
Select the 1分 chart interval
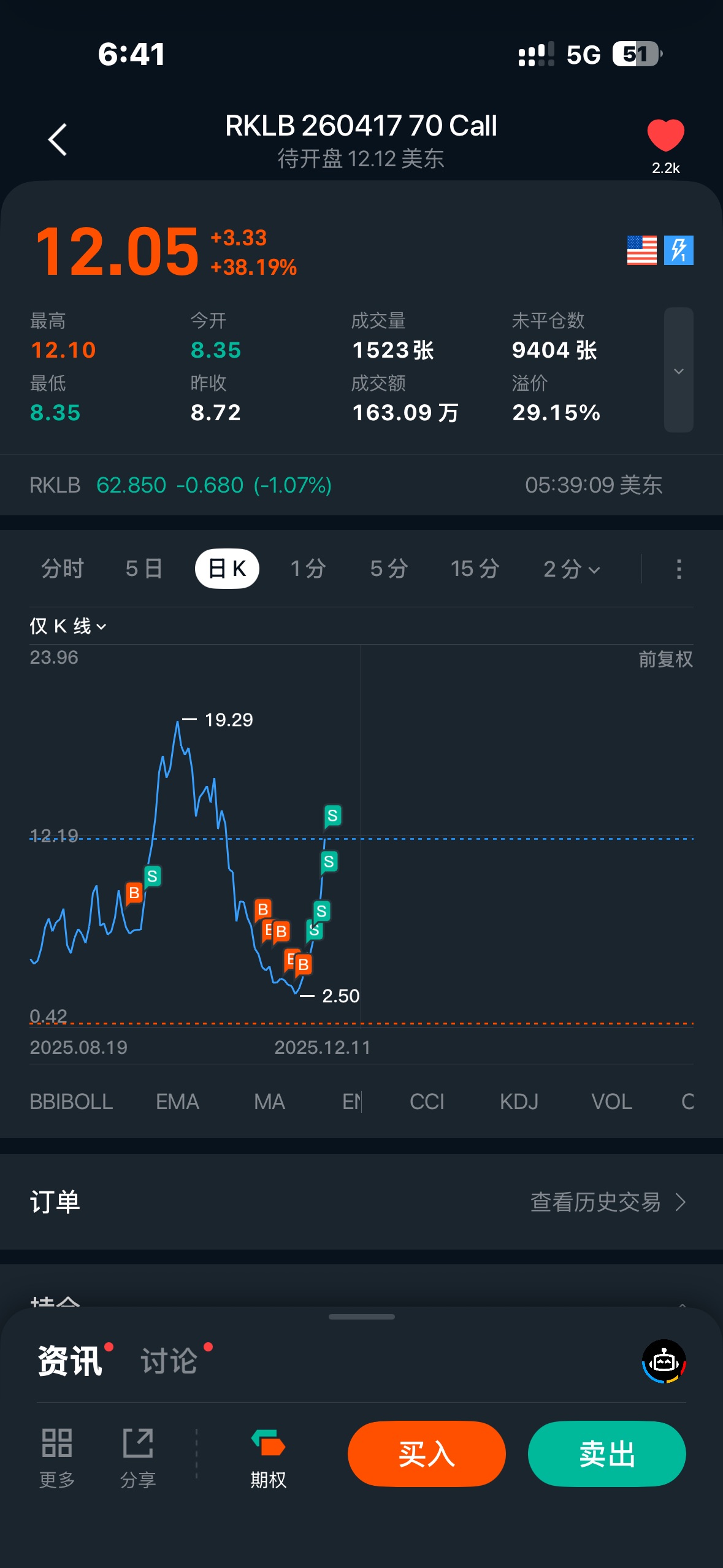point(308,569)
